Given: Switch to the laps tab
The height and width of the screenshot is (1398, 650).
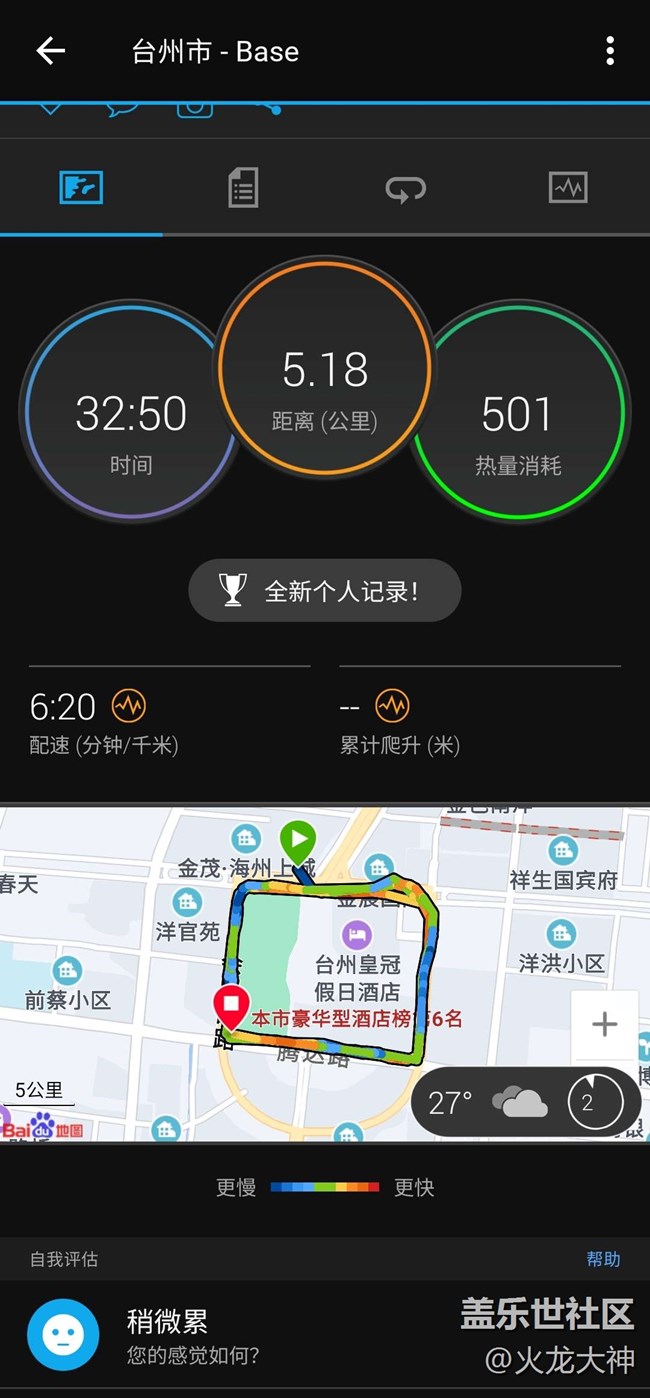Looking at the screenshot, I should click(x=405, y=187).
